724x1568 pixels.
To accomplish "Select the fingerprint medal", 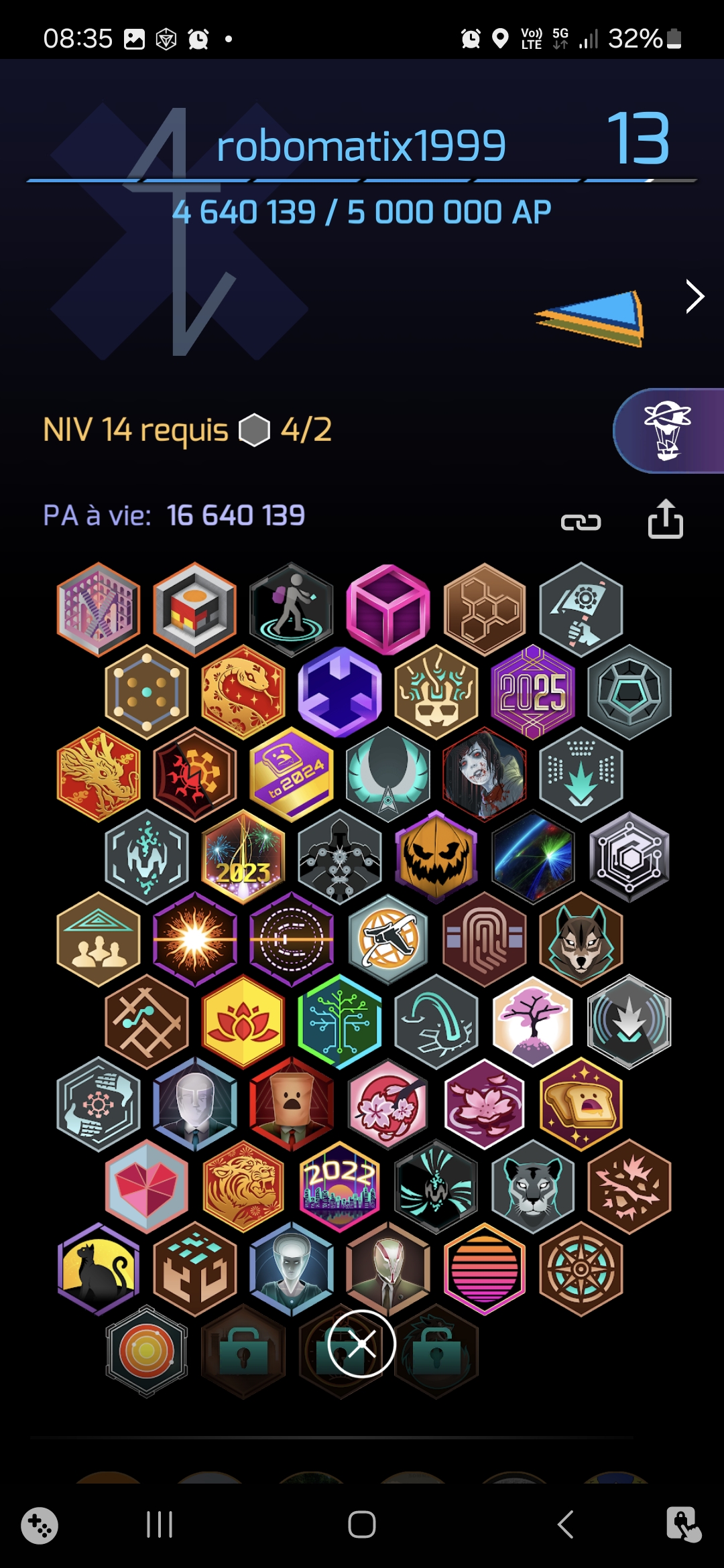I will tap(485, 939).
